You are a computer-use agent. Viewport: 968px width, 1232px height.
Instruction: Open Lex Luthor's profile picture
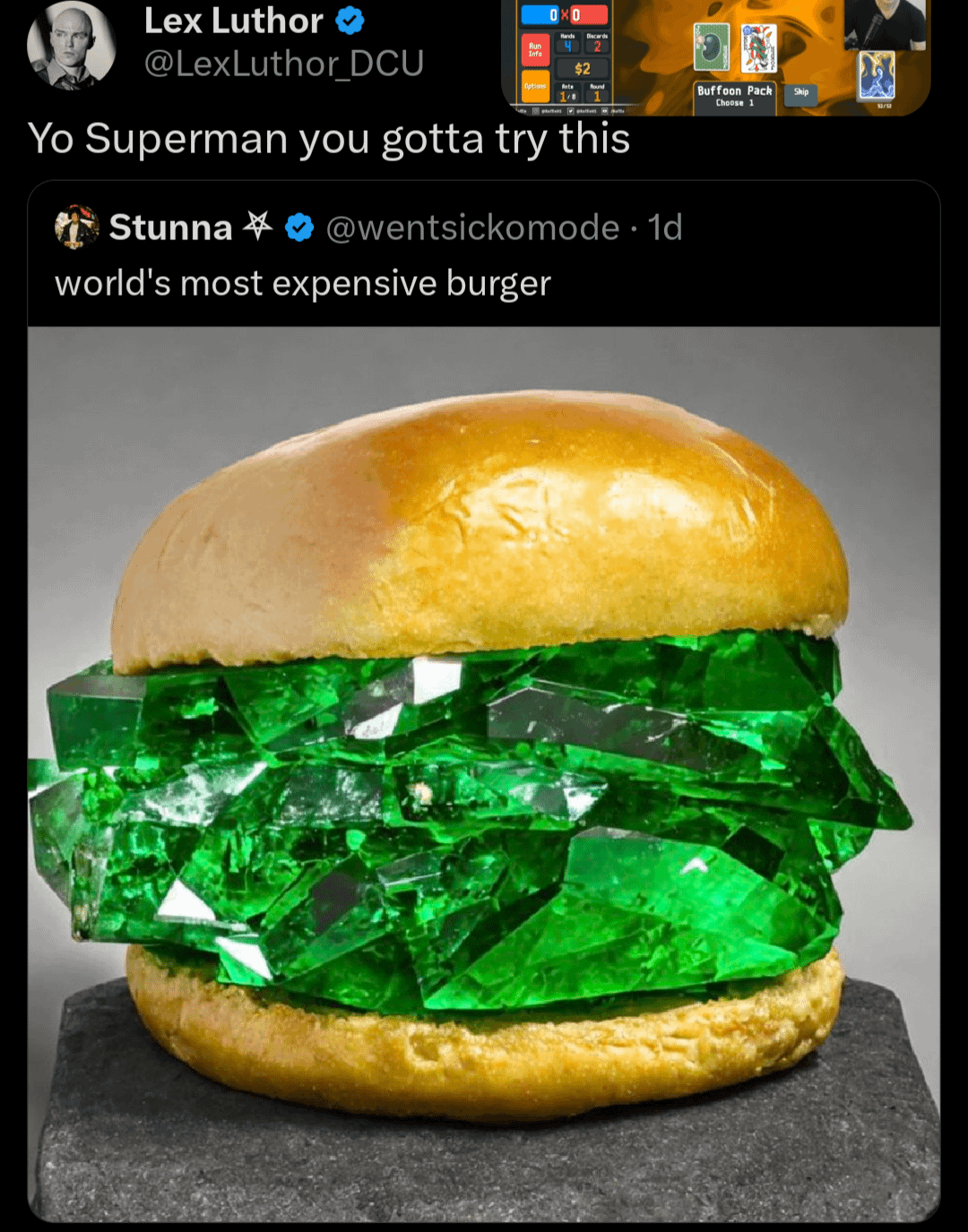pos(72,45)
